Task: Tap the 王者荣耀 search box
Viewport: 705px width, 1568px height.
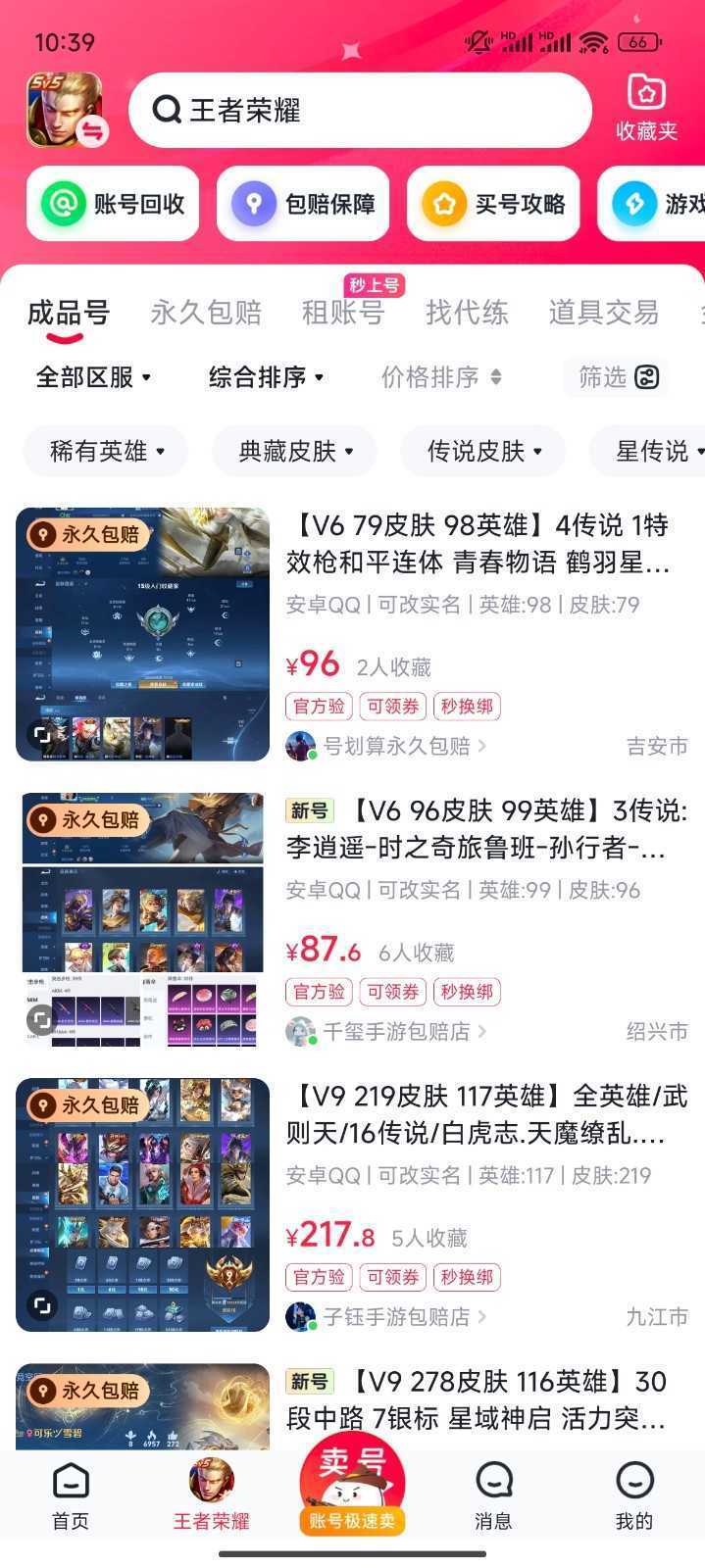Action: point(360,110)
